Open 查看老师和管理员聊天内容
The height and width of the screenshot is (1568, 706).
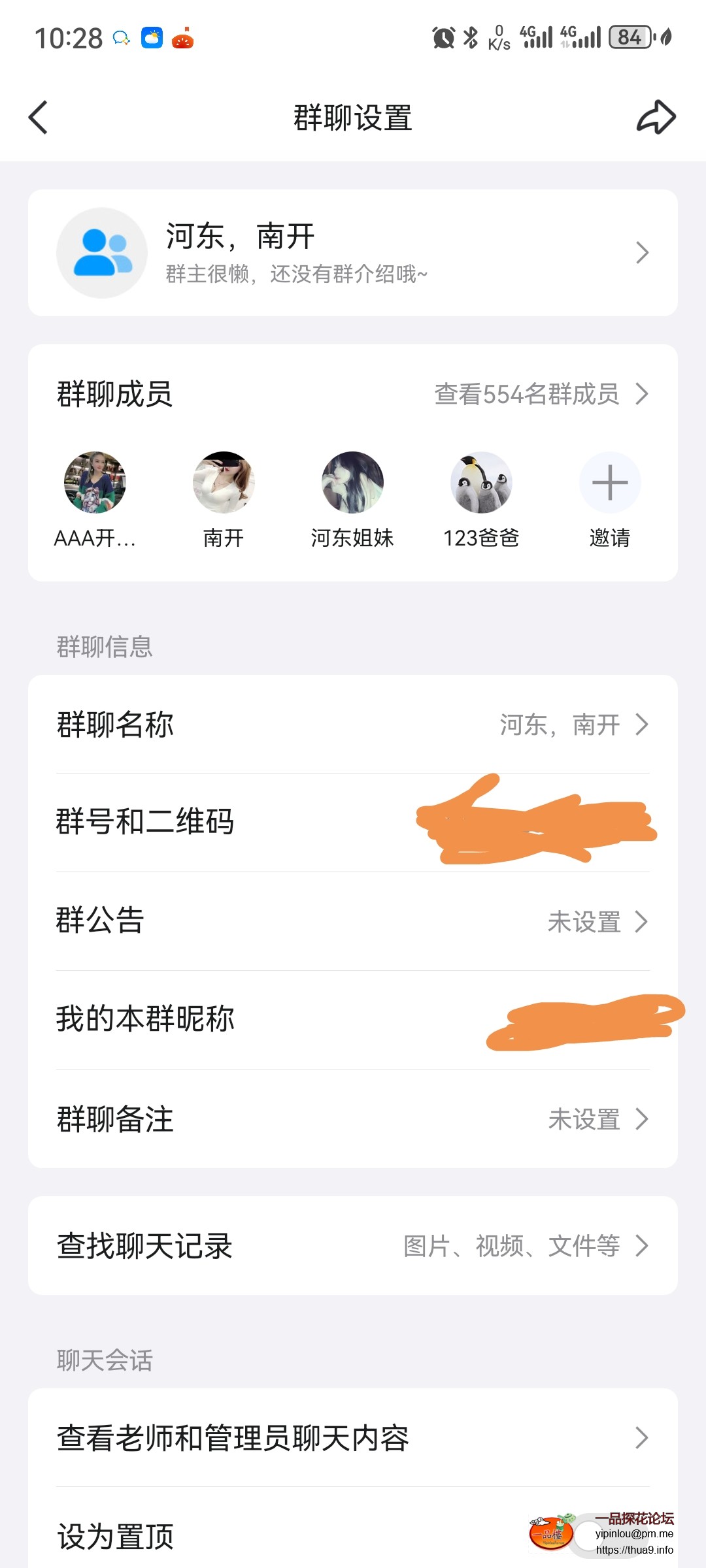click(353, 1439)
